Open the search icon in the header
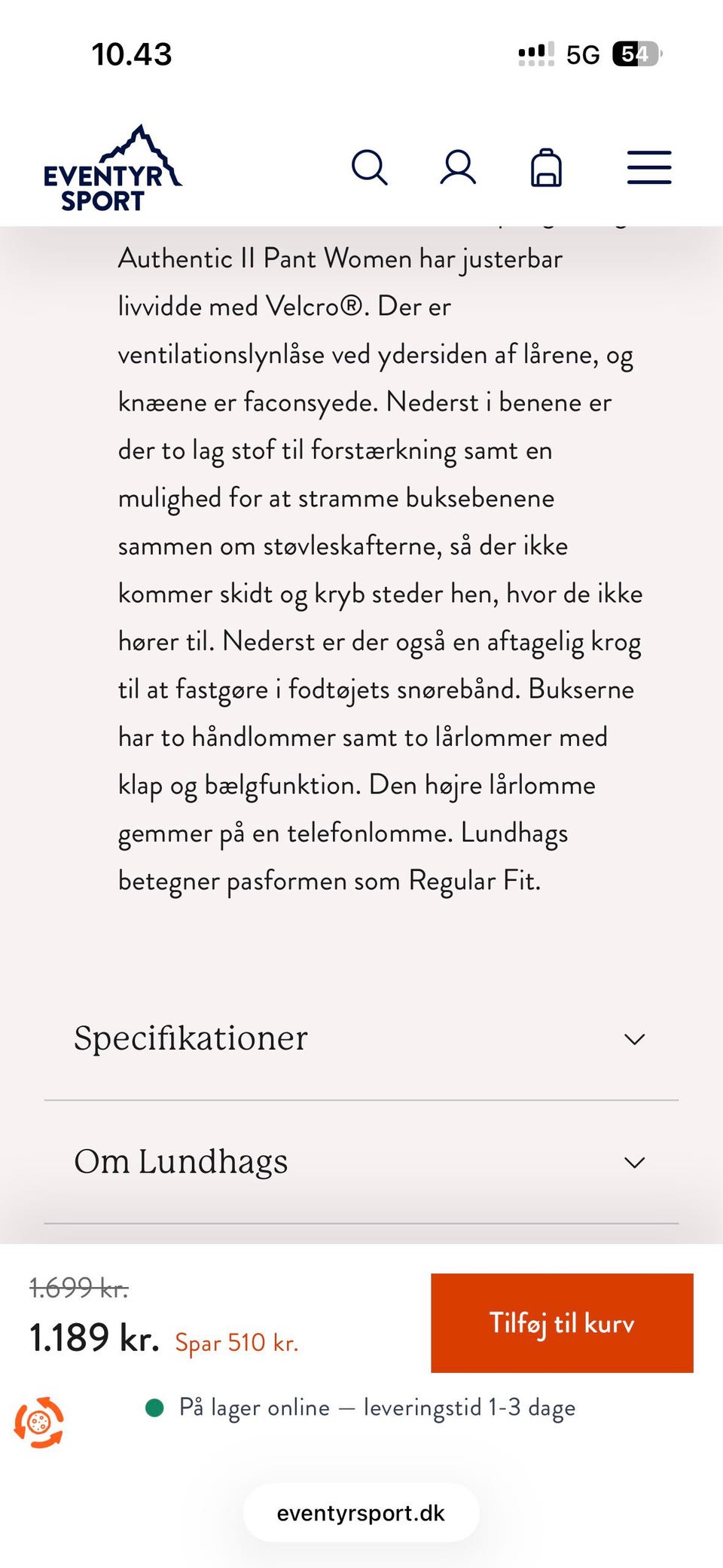This screenshot has height=1568, width=723. click(x=371, y=167)
